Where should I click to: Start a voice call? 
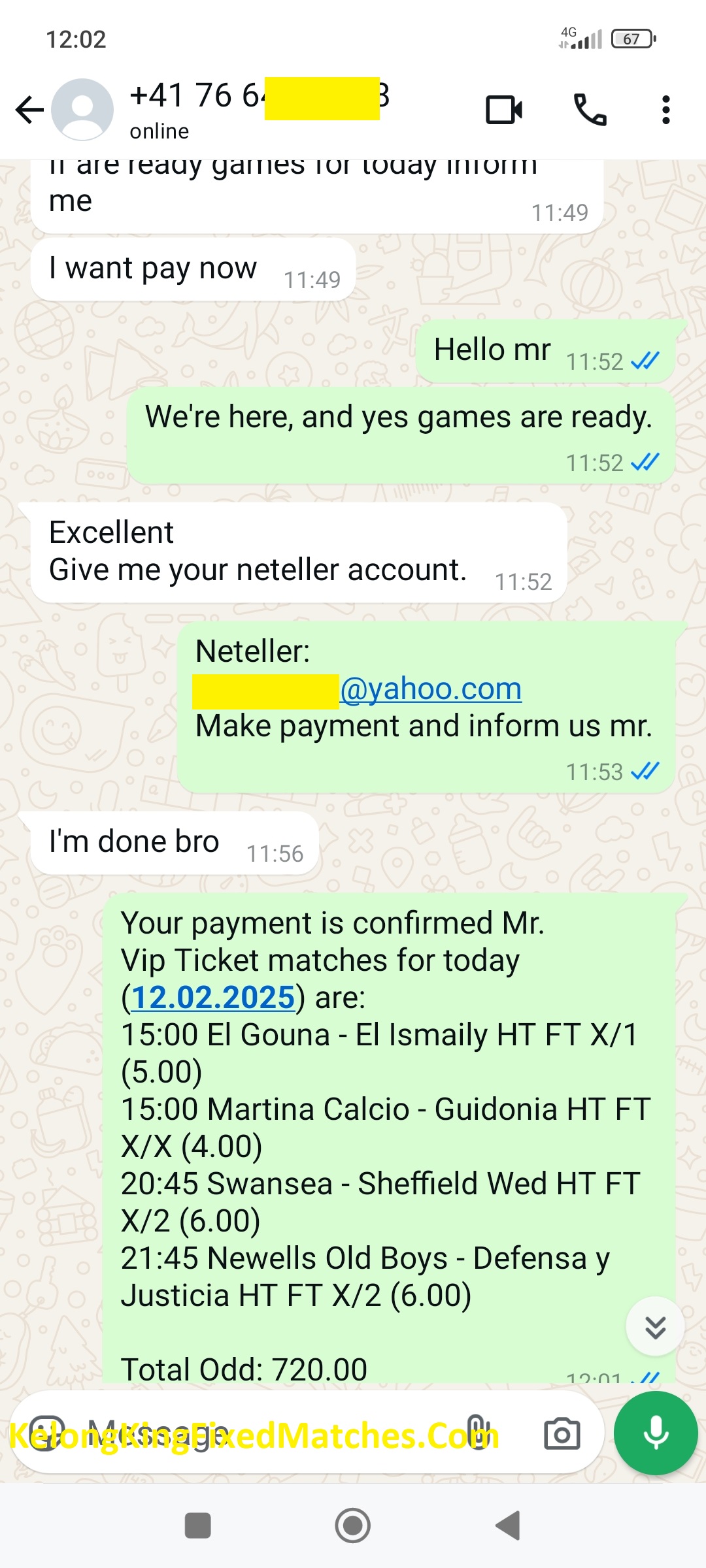click(x=590, y=110)
